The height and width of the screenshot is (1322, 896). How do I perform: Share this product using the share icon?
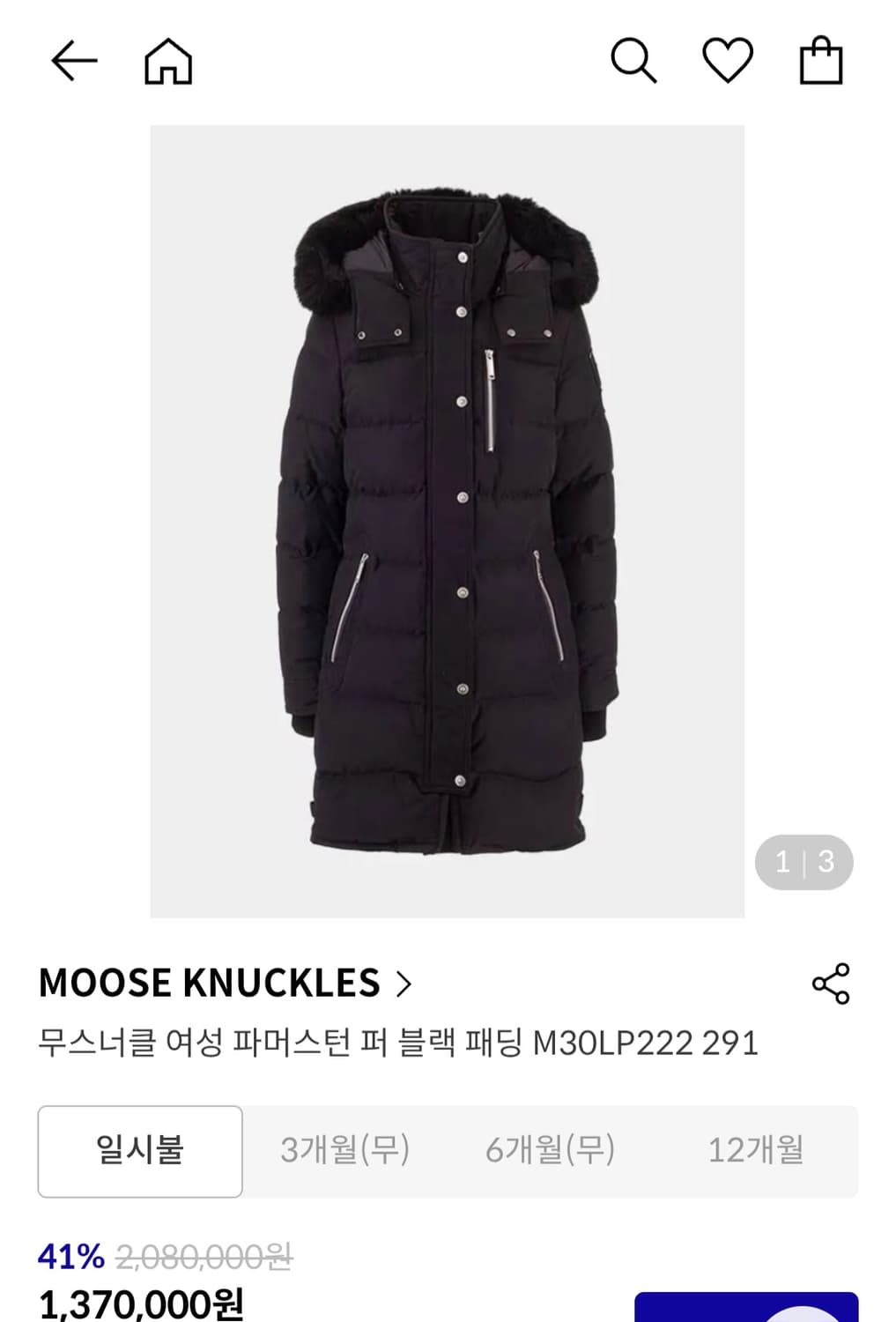coord(831,984)
